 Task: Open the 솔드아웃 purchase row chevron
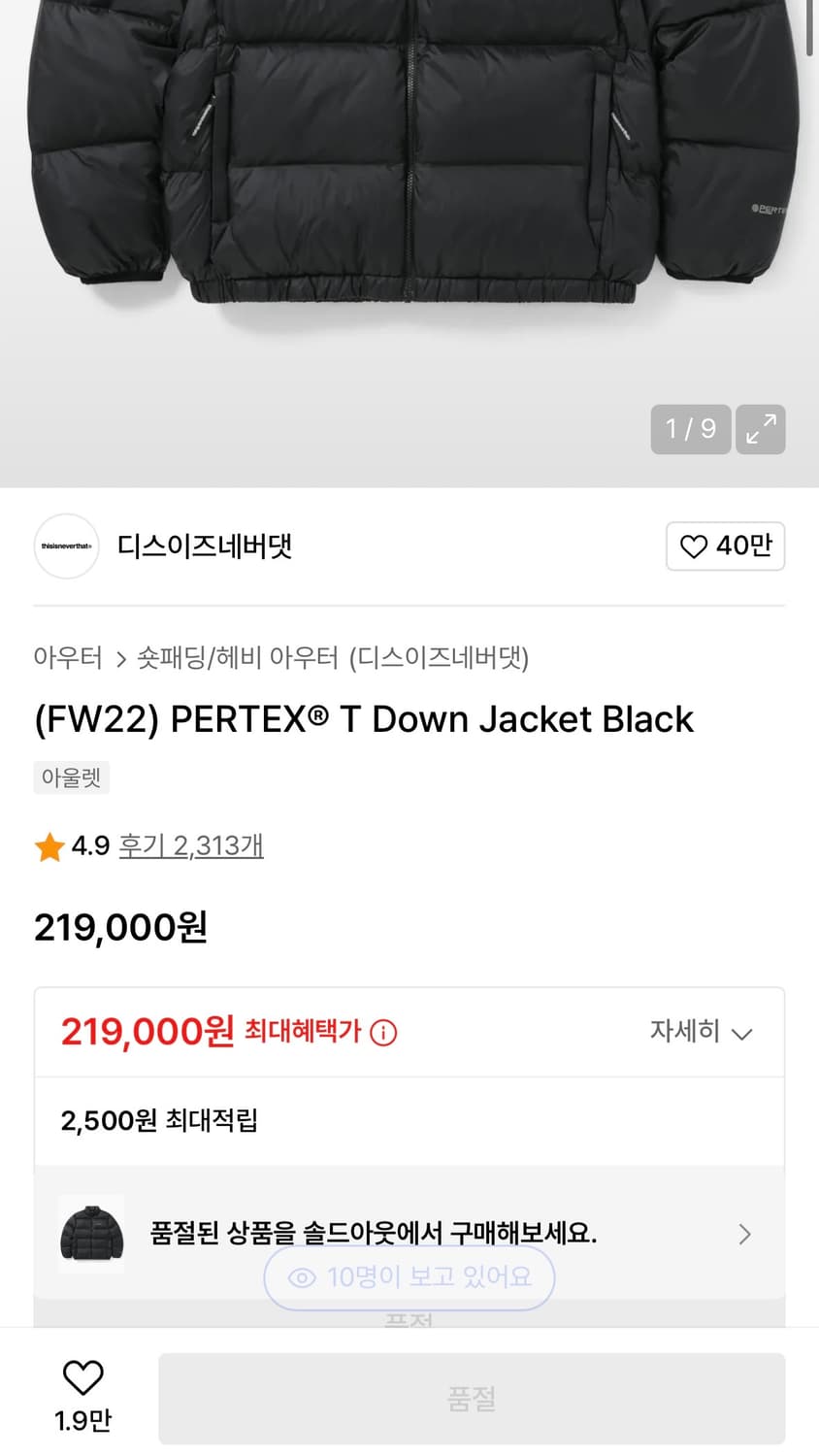[744, 1234]
